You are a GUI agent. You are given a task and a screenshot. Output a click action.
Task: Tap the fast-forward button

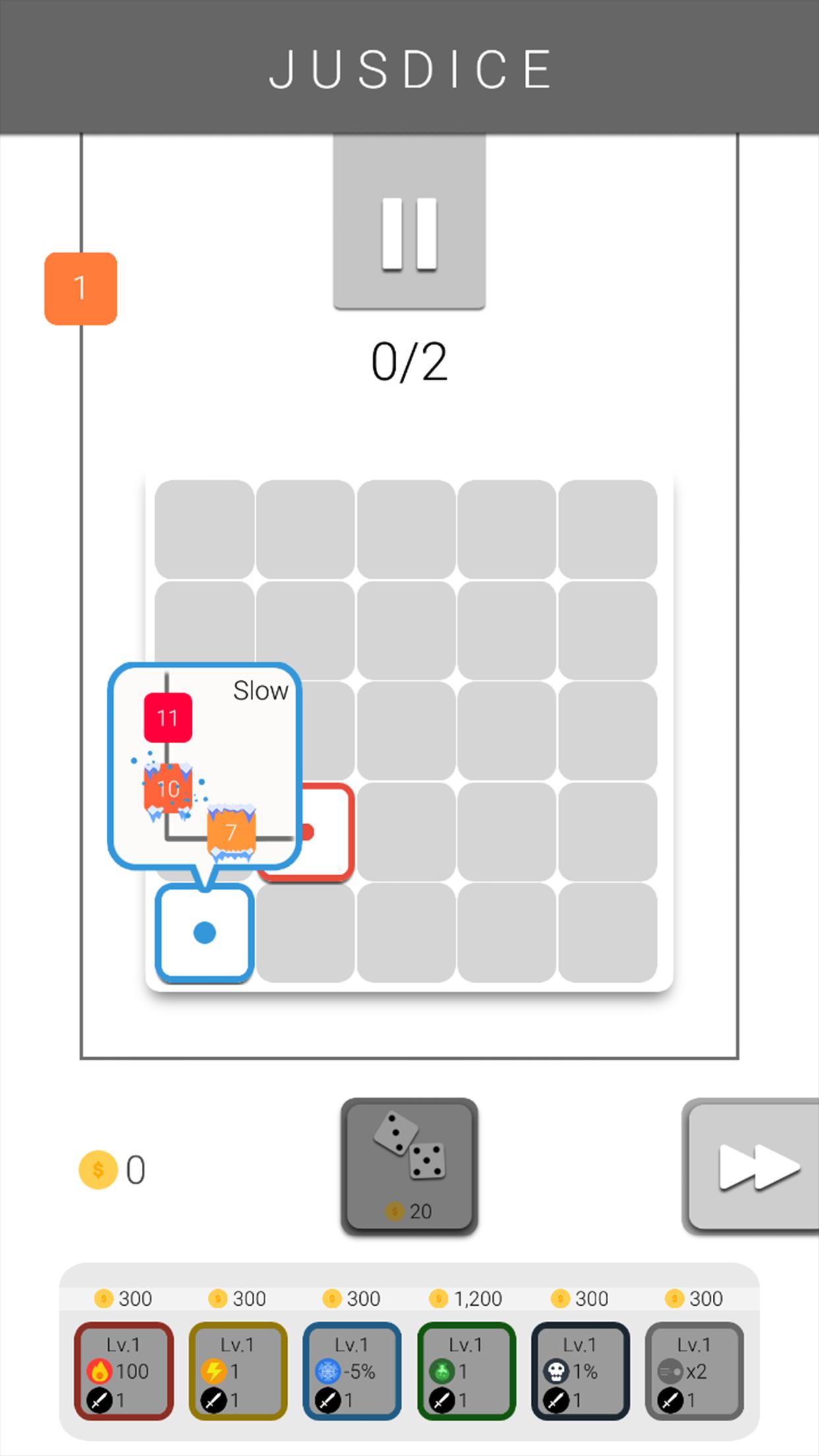pos(755,1166)
